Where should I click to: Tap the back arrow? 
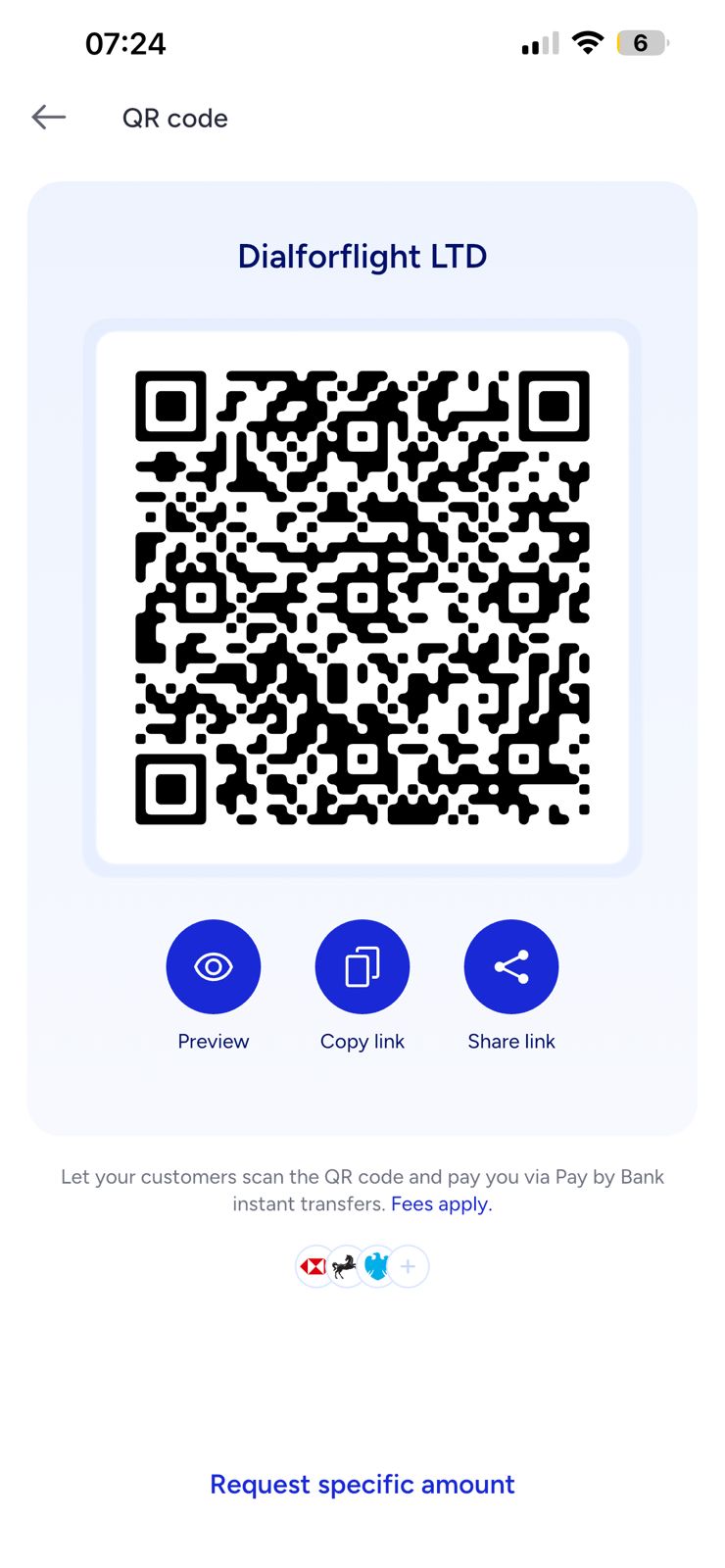click(x=48, y=117)
